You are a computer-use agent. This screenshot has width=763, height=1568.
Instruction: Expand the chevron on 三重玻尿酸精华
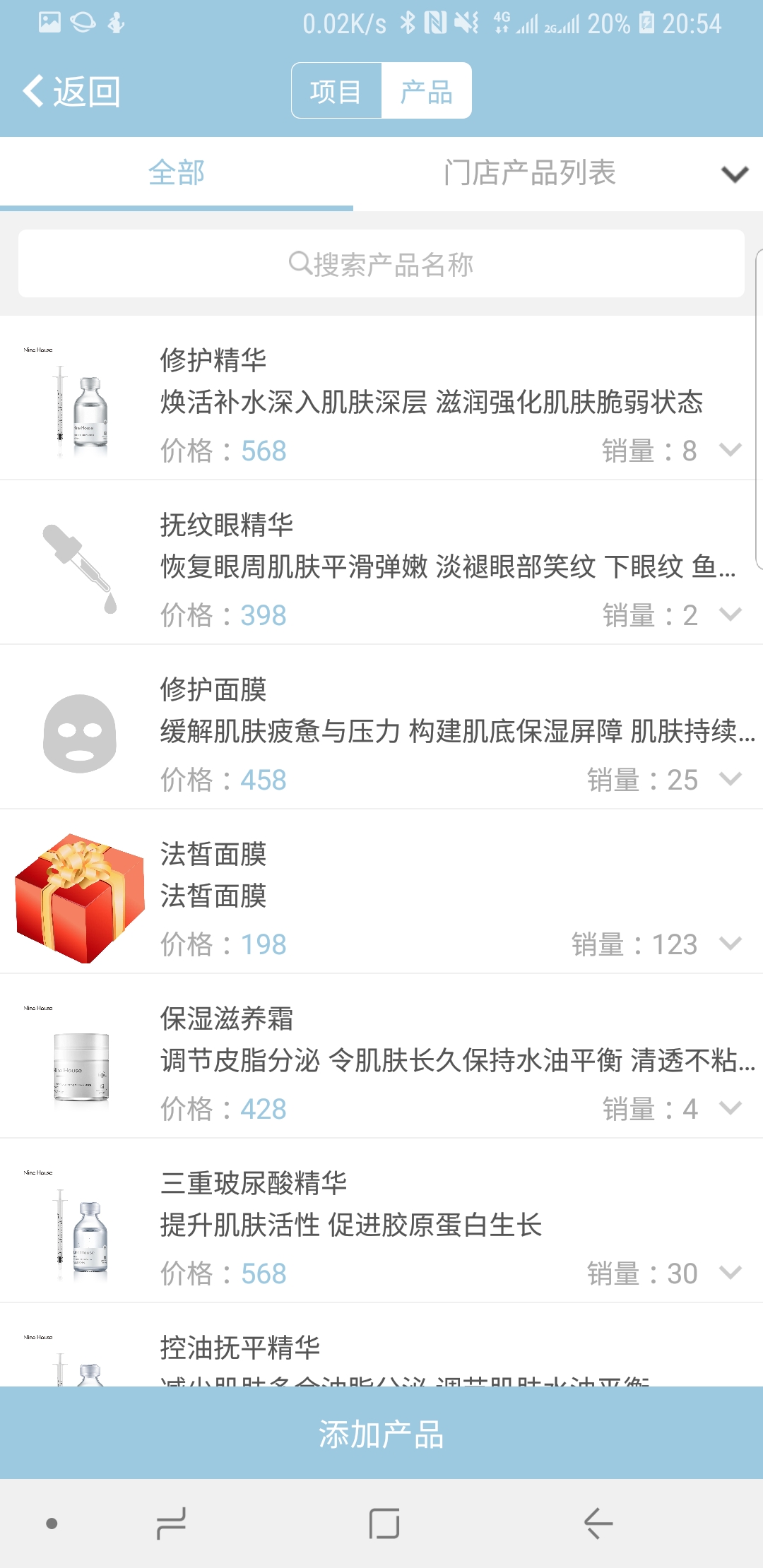click(731, 1273)
